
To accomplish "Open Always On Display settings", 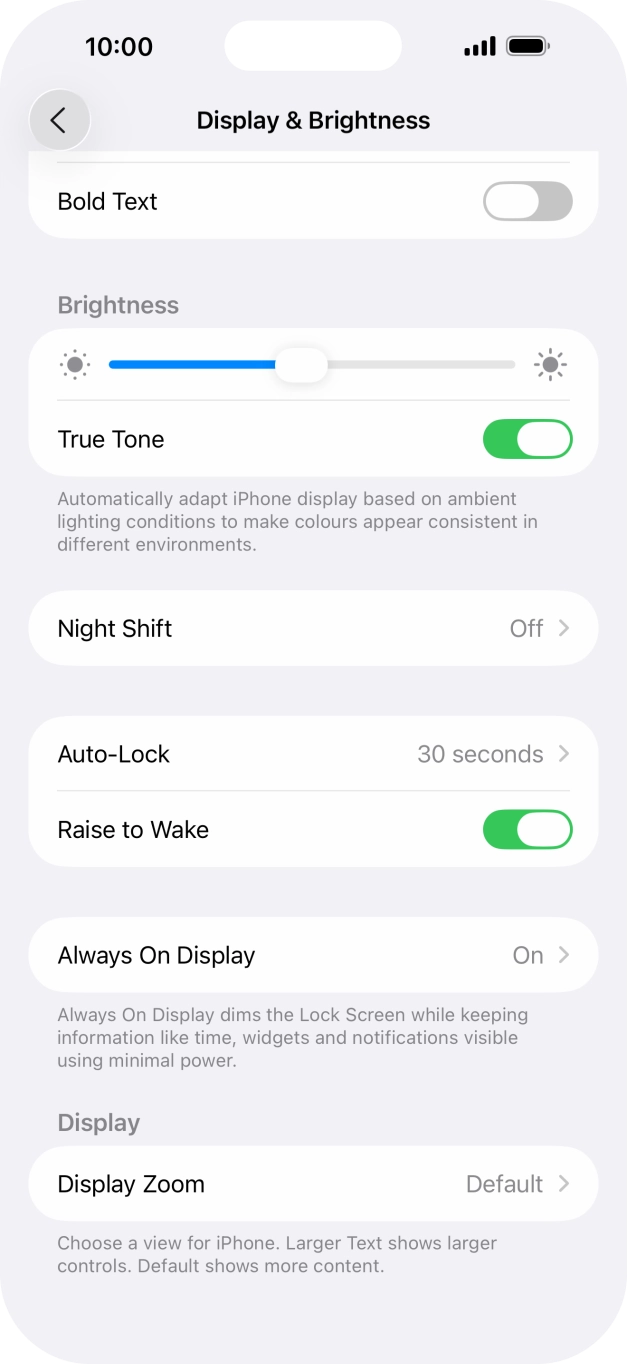I will 313,955.
